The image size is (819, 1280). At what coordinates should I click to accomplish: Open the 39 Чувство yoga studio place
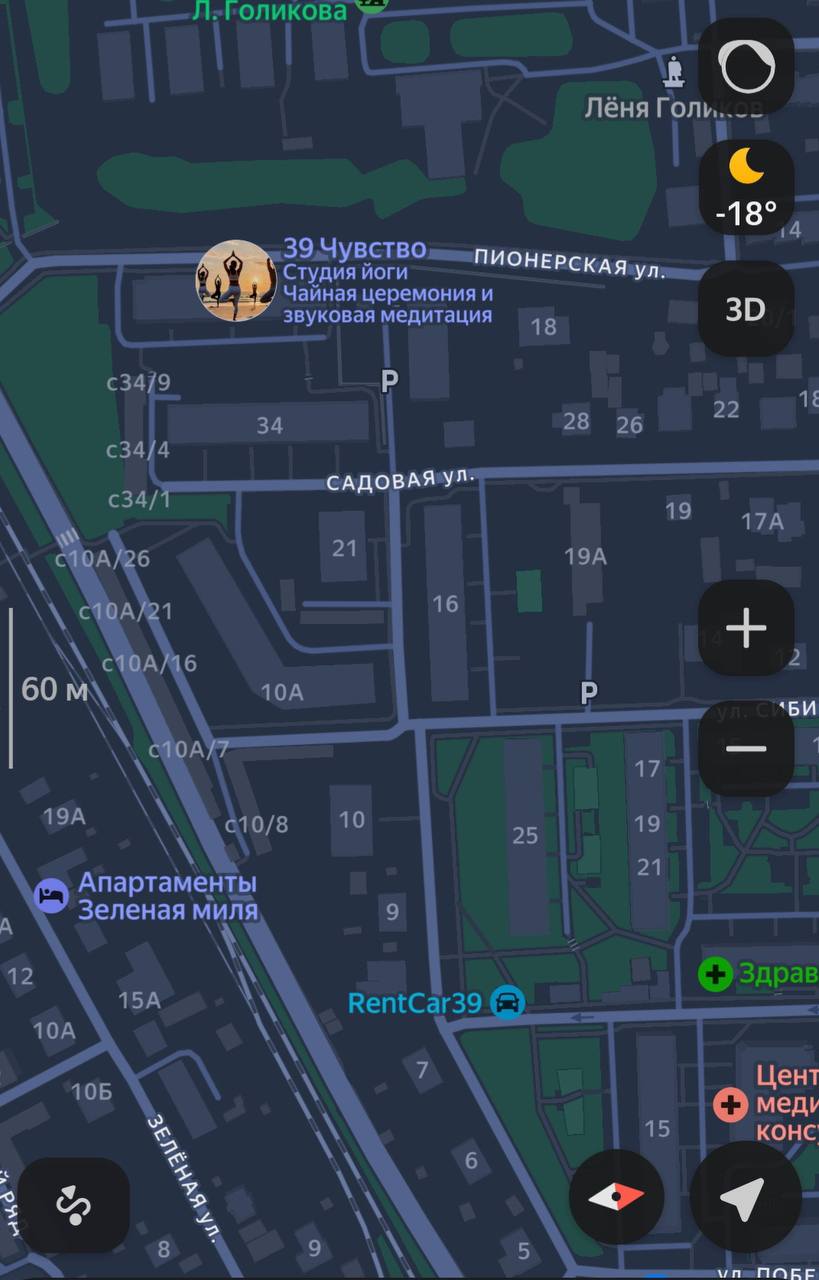click(x=235, y=280)
